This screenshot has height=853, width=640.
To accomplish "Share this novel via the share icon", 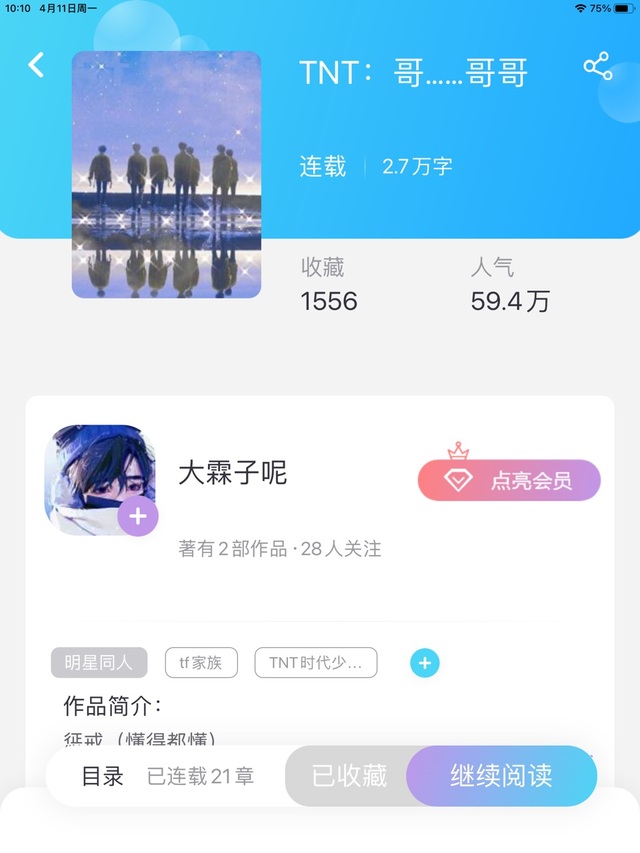I will tap(597, 66).
